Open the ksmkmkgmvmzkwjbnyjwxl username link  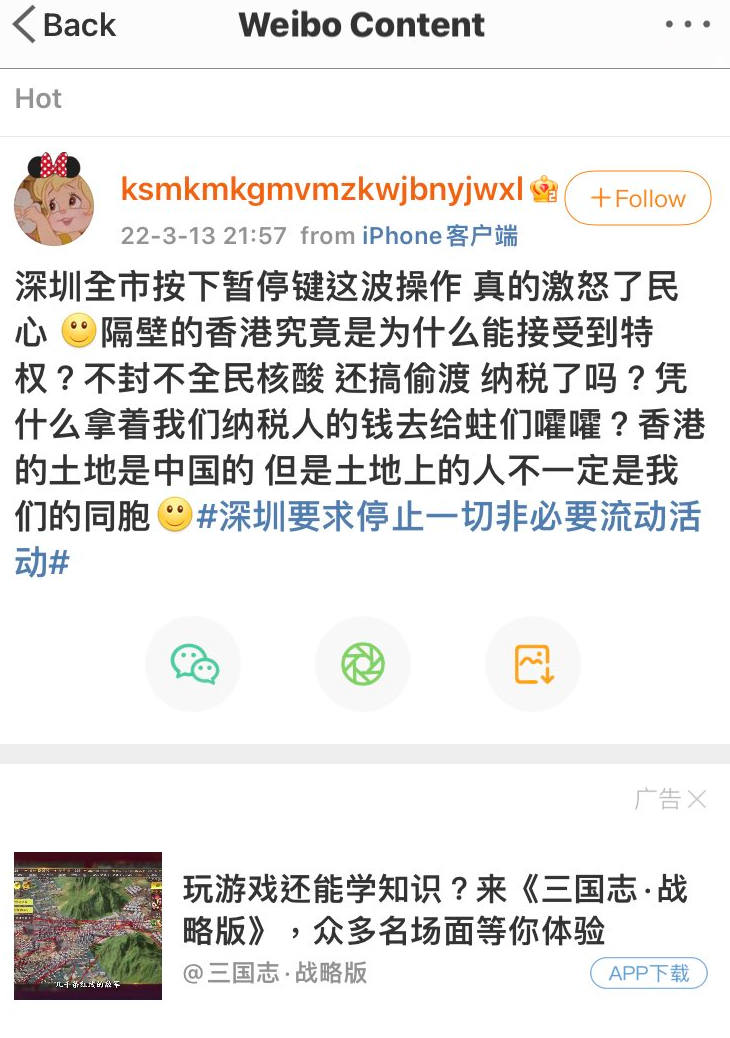[322, 187]
